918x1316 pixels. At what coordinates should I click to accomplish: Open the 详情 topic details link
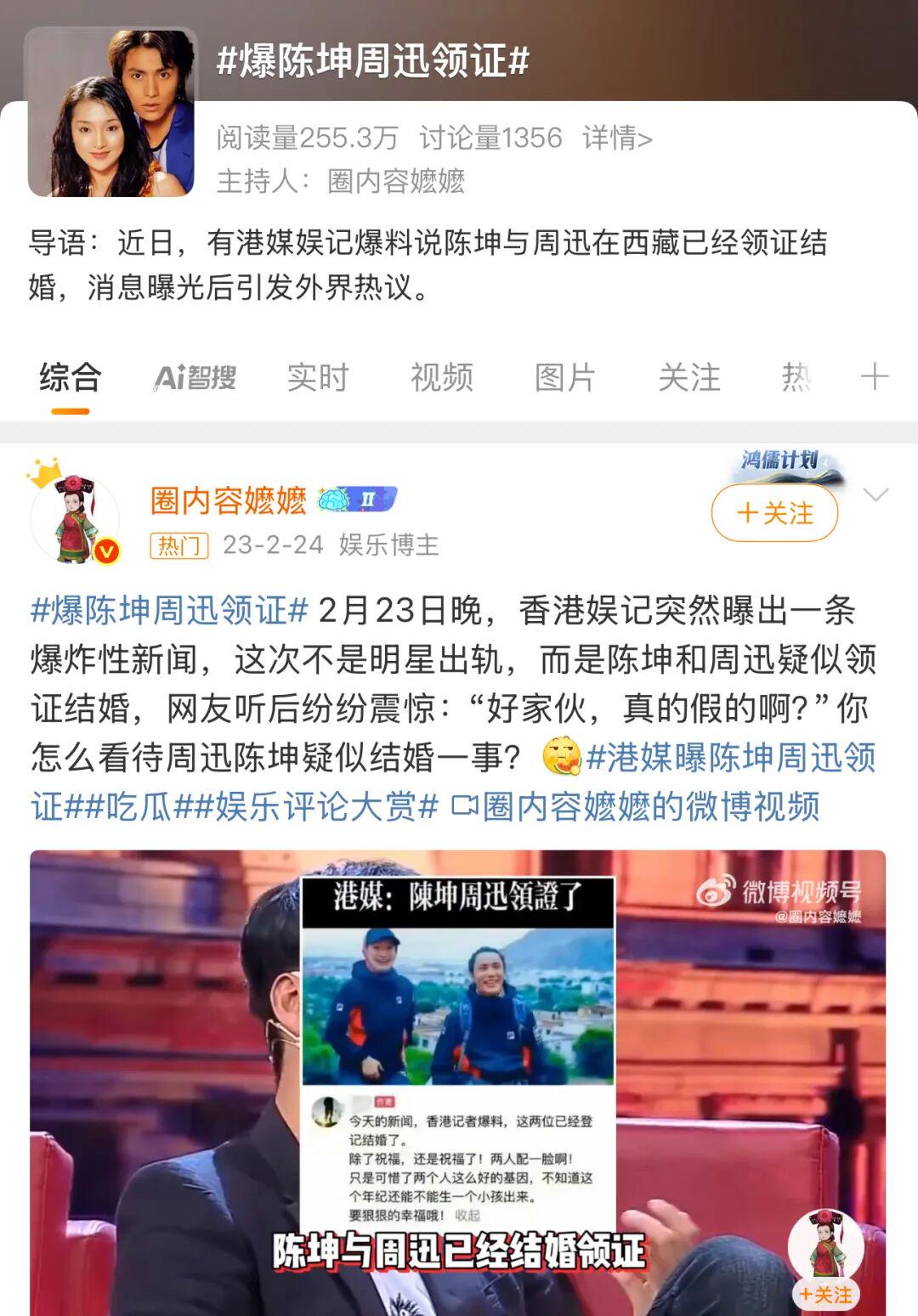point(617,138)
